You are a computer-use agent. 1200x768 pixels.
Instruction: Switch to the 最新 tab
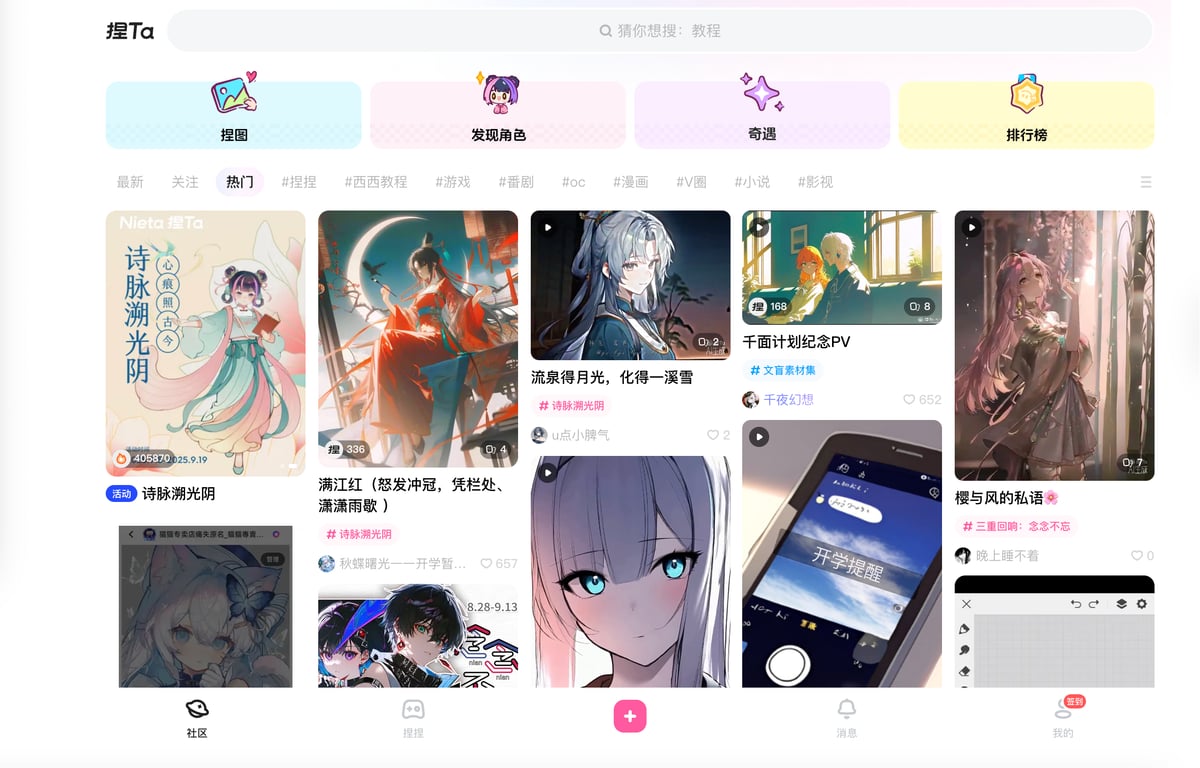(130, 182)
